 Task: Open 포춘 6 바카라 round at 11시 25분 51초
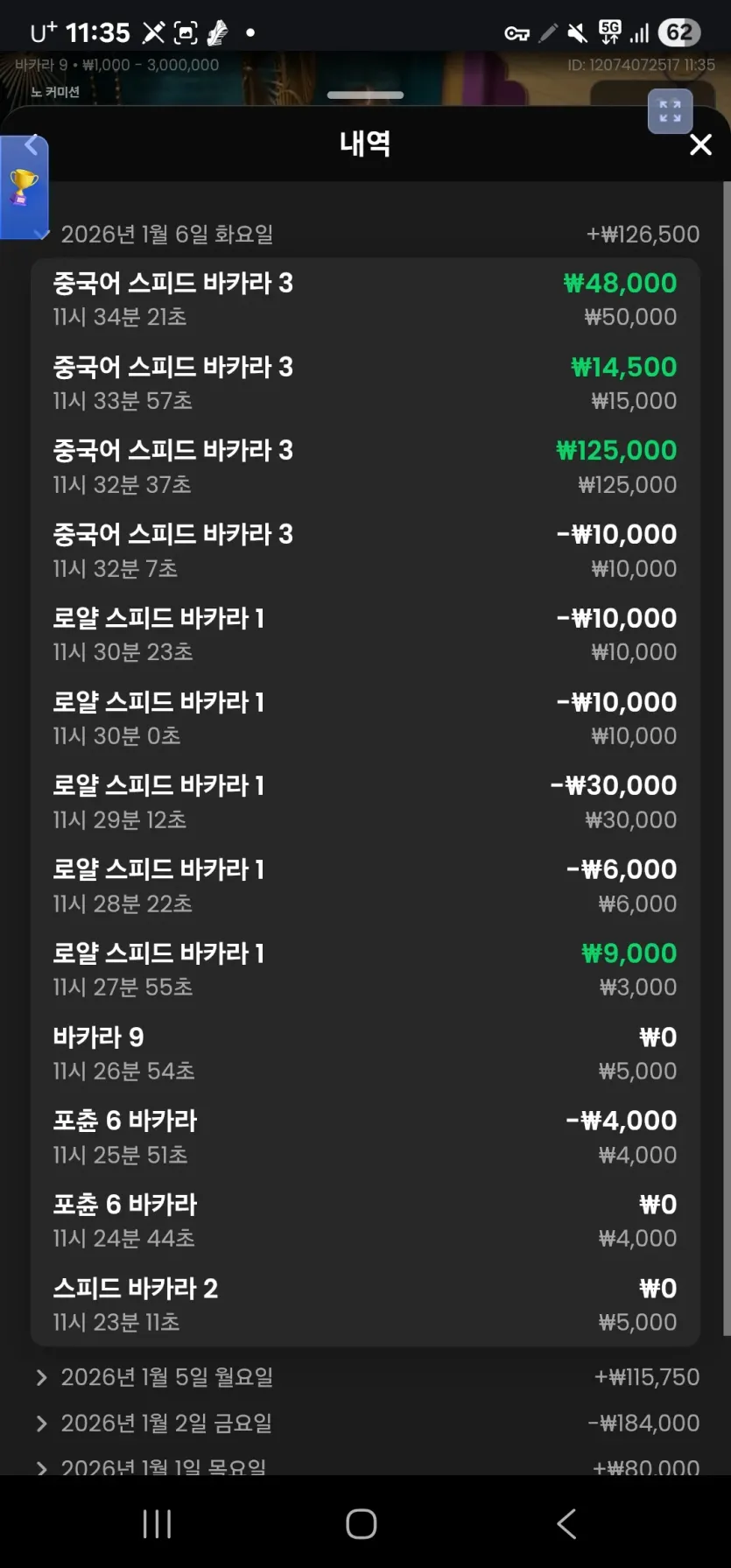[365, 1137]
